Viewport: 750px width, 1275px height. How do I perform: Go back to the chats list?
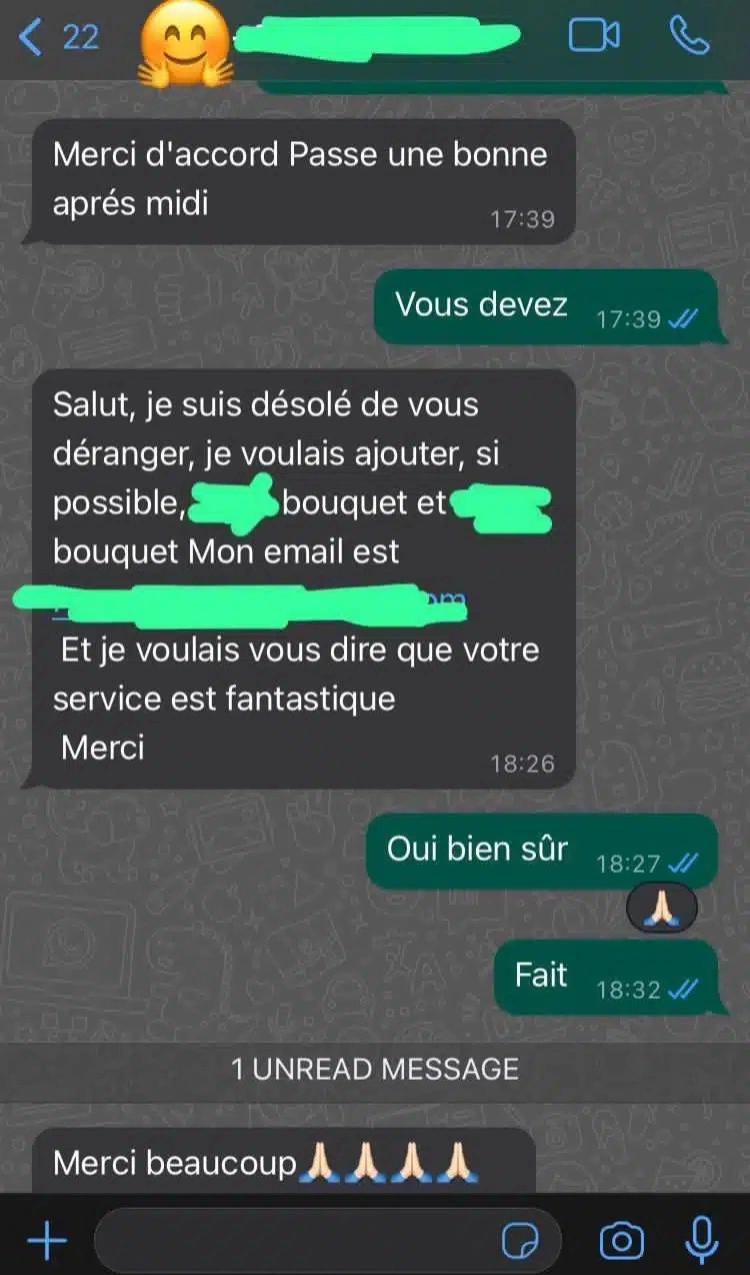tap(55, 38)
